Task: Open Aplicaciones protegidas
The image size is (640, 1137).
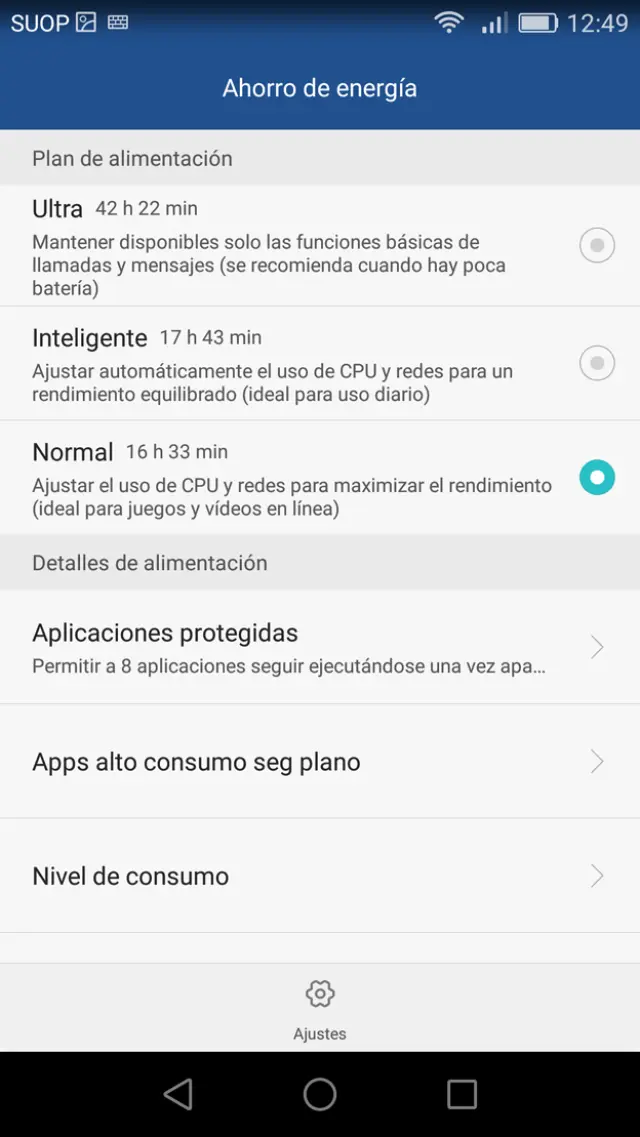Action: pyautogui.click(x=320, y=647)
